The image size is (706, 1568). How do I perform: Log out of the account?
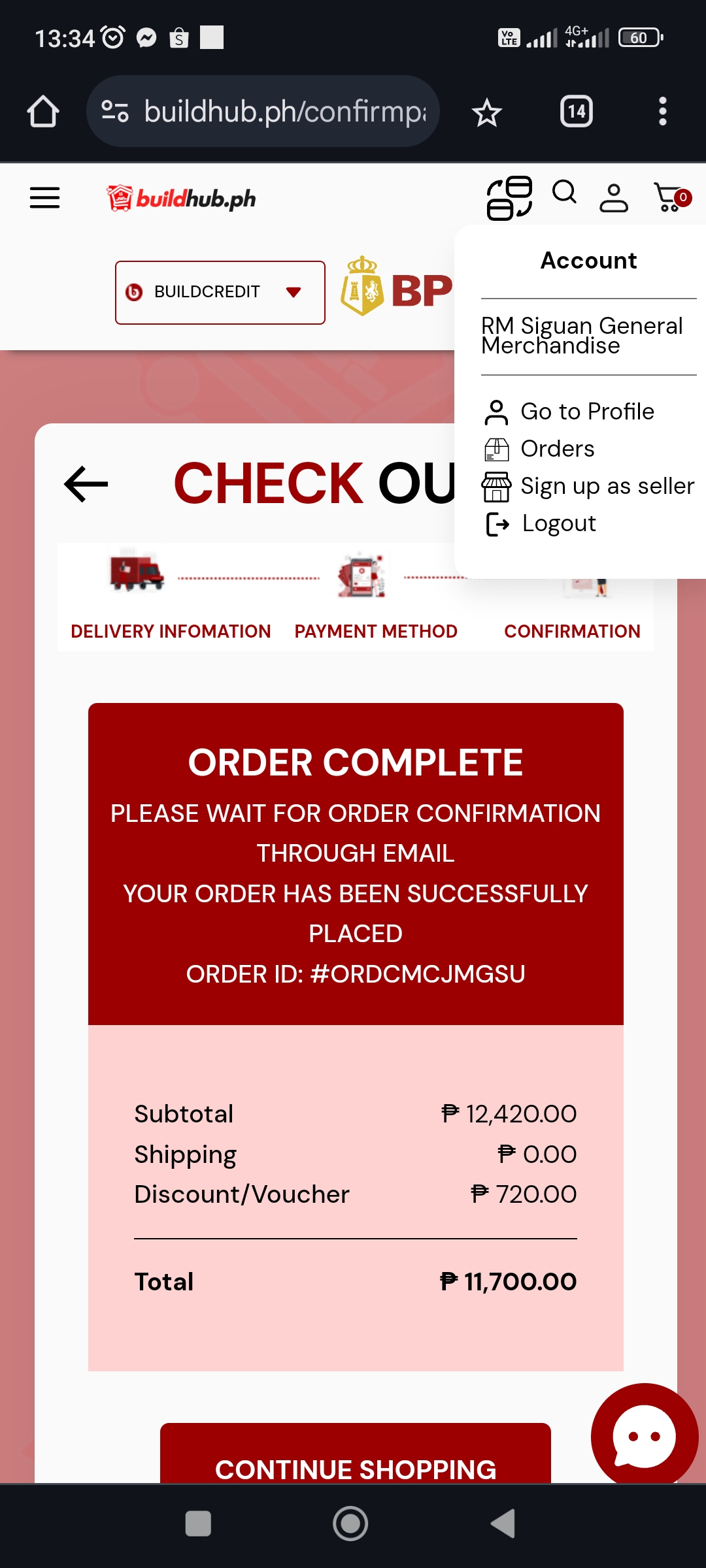coord(558,523)
